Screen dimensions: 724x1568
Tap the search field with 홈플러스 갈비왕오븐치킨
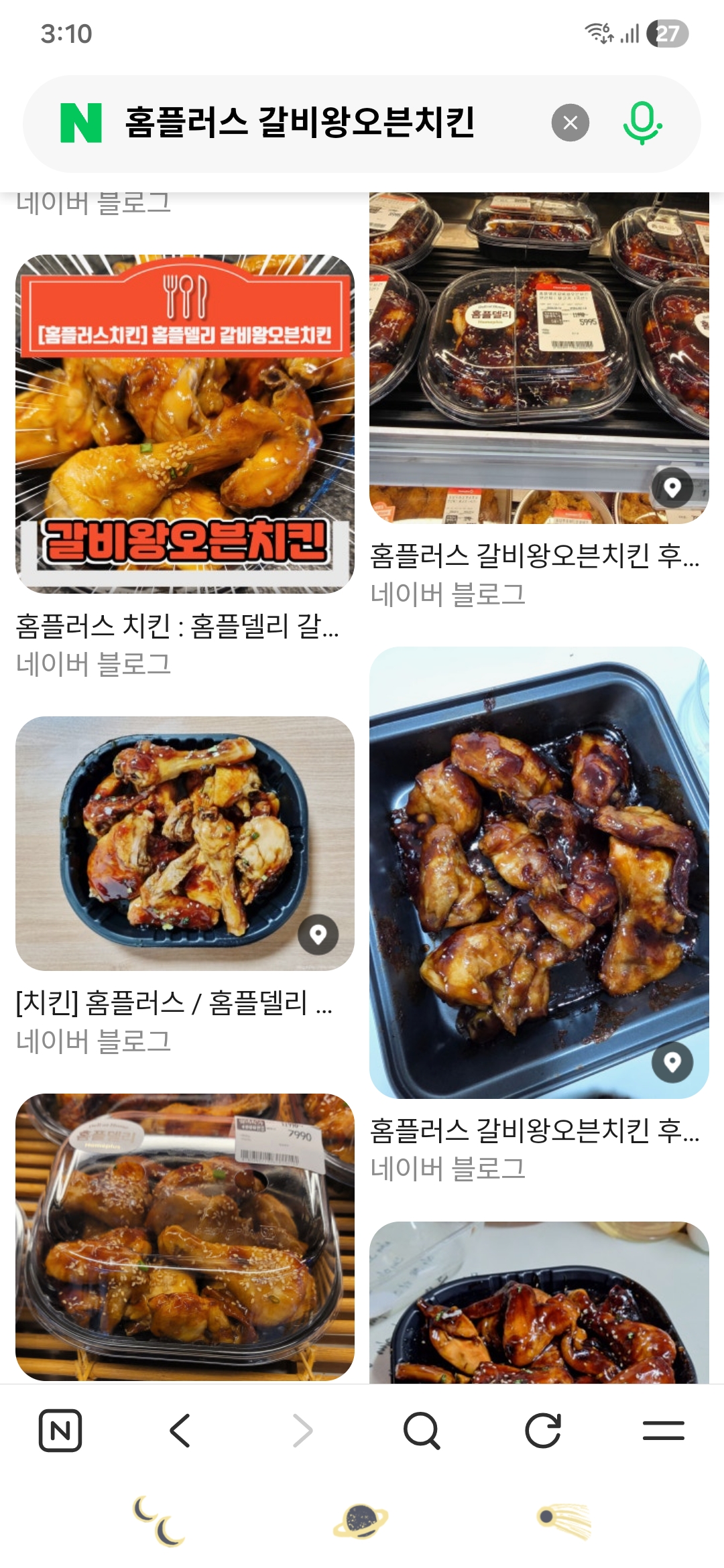(302, 123)
